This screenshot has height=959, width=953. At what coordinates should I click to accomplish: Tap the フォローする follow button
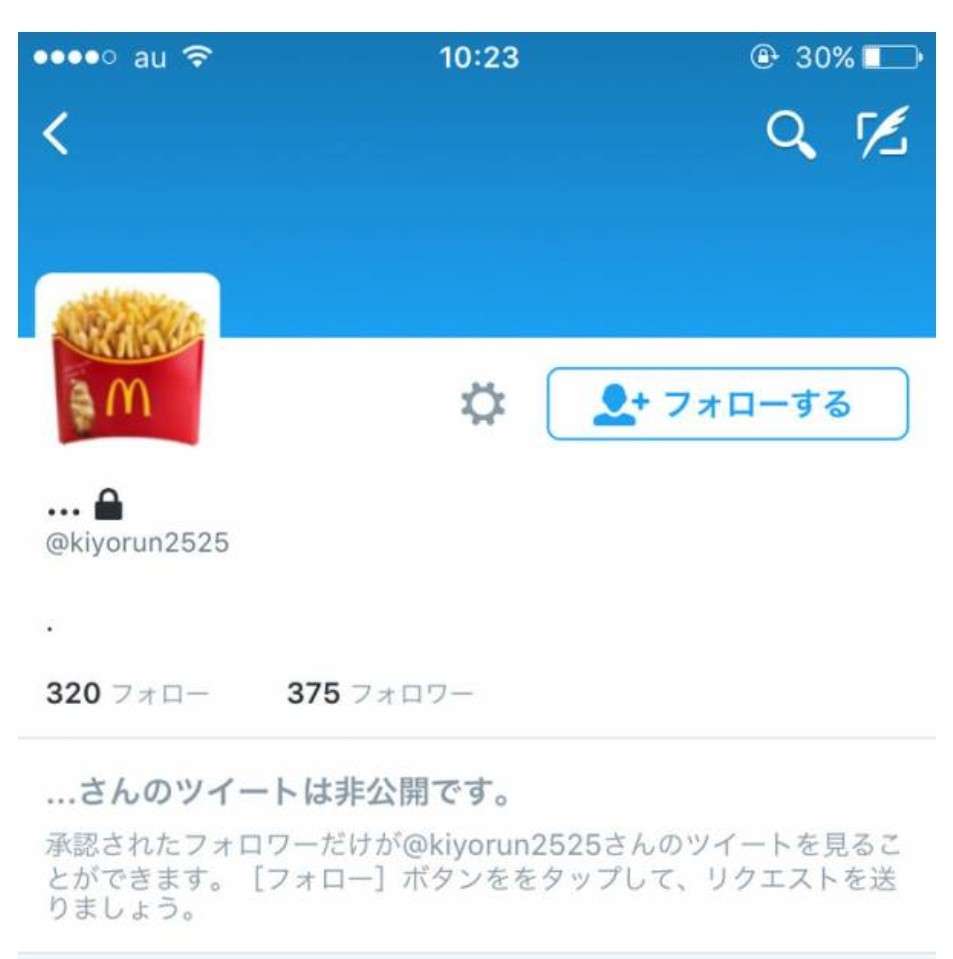(727, 404)
